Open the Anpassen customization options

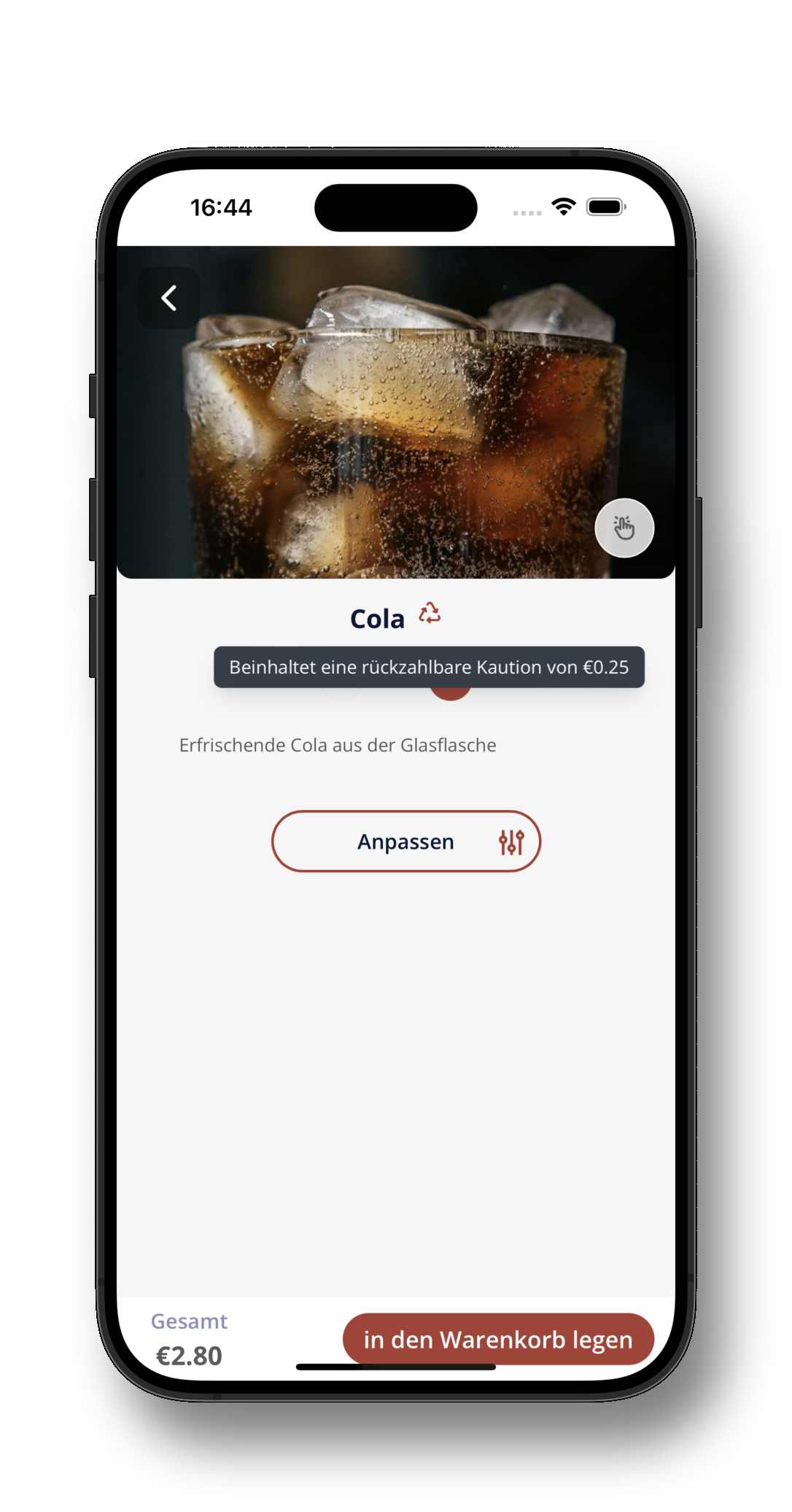(x=405, y=841)
